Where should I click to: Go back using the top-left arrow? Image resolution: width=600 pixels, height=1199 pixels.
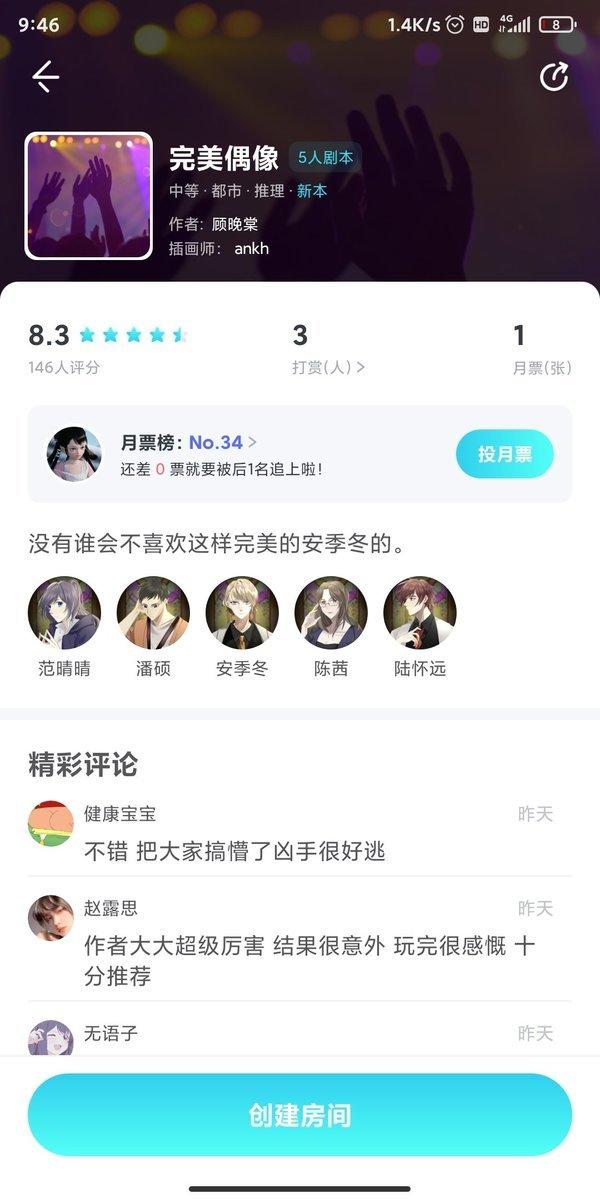45,77
